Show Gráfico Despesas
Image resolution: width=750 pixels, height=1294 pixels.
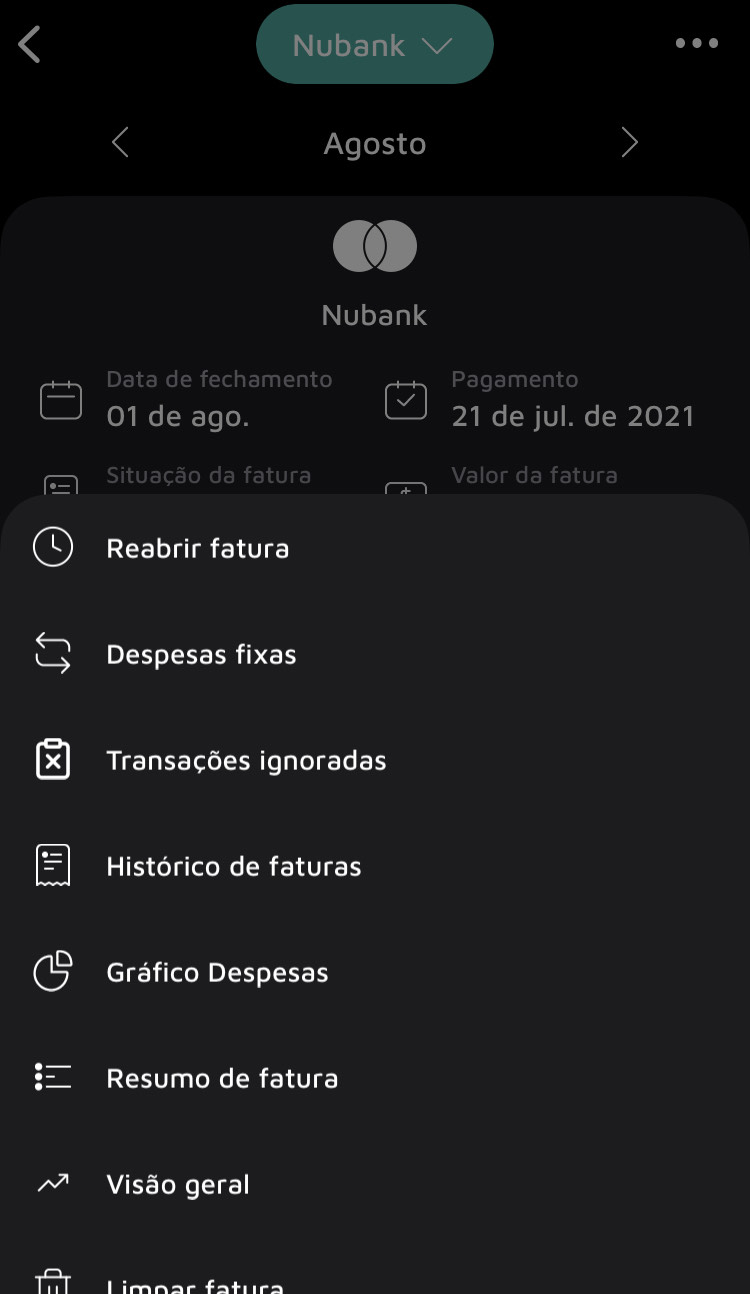(x=217, y=972)
